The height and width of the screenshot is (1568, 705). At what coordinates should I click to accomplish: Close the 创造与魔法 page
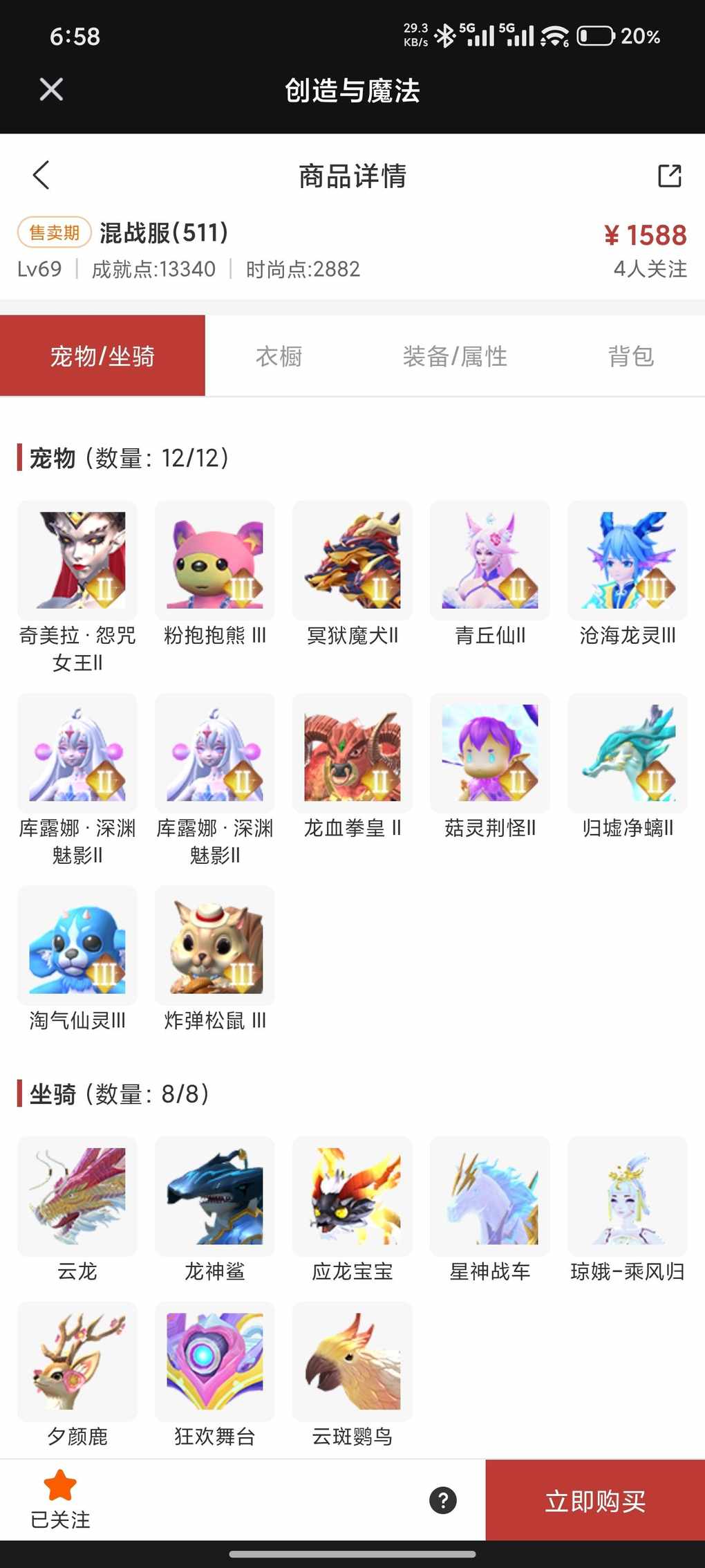[51, 89]
